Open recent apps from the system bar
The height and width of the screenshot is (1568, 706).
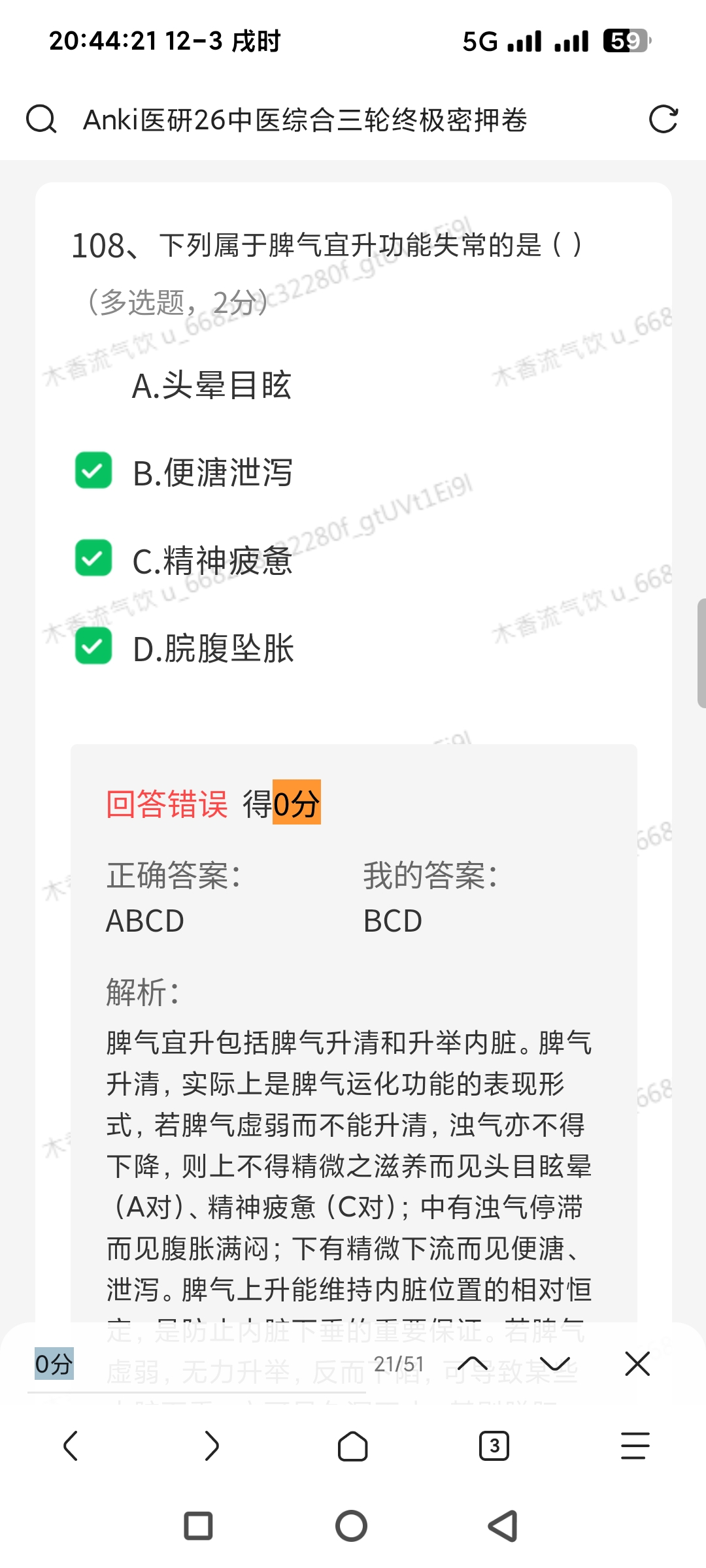tap(199, 1526)
